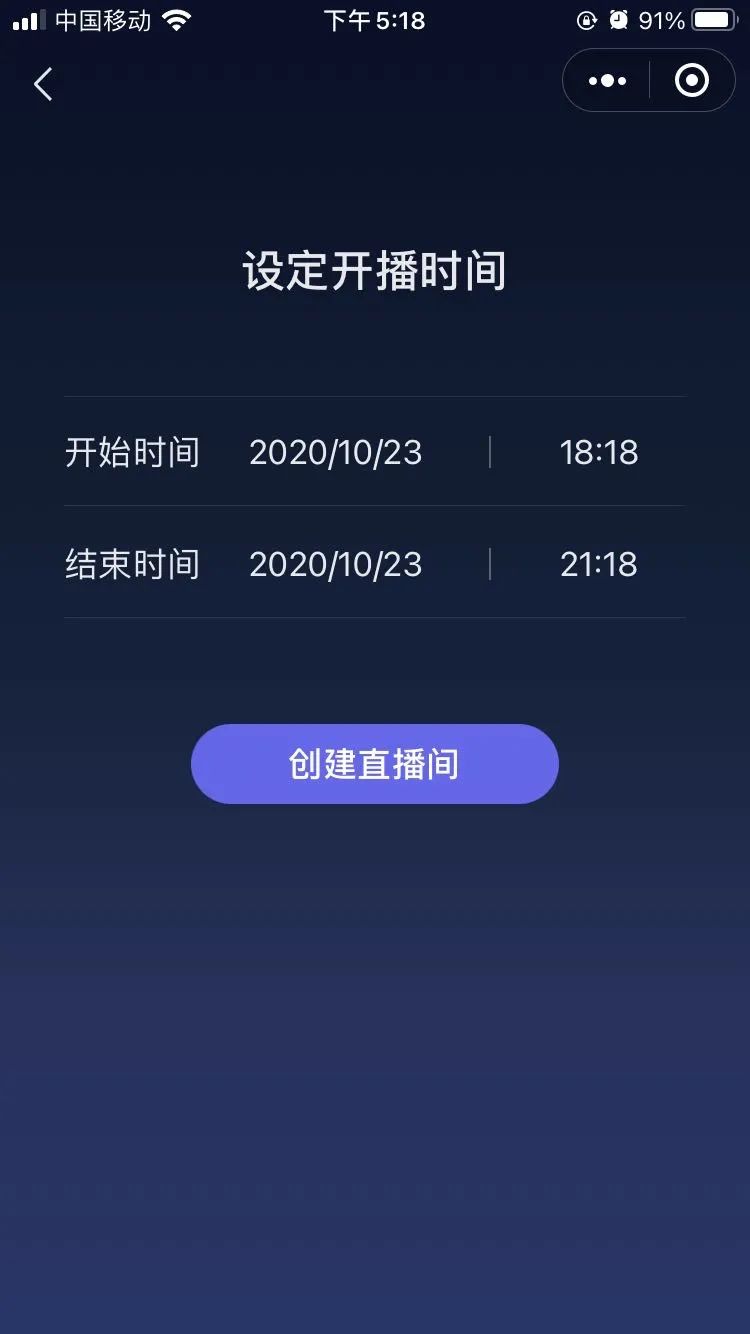Go back using the top-left arrow
The image size is (750, 1334).
[43, 84]
